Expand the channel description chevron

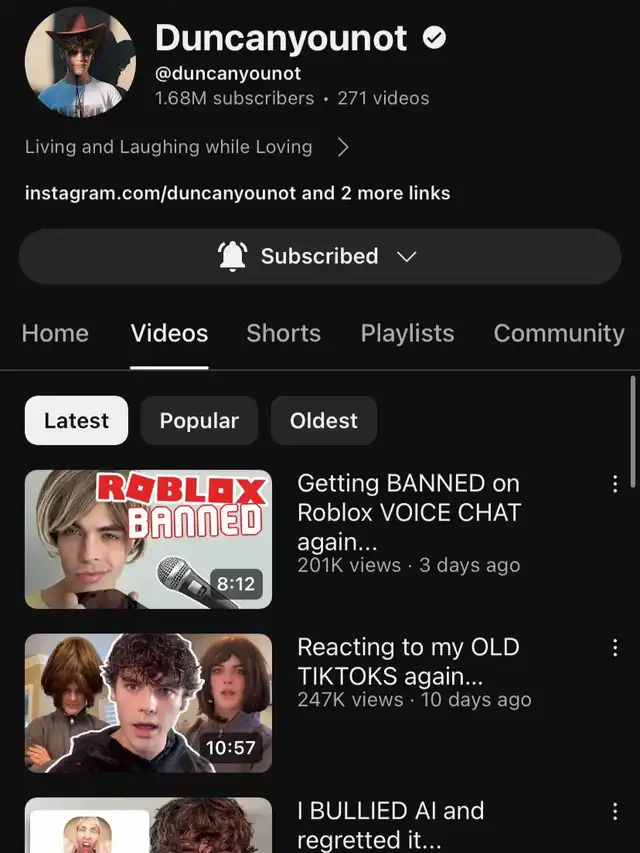coord(343,147)
